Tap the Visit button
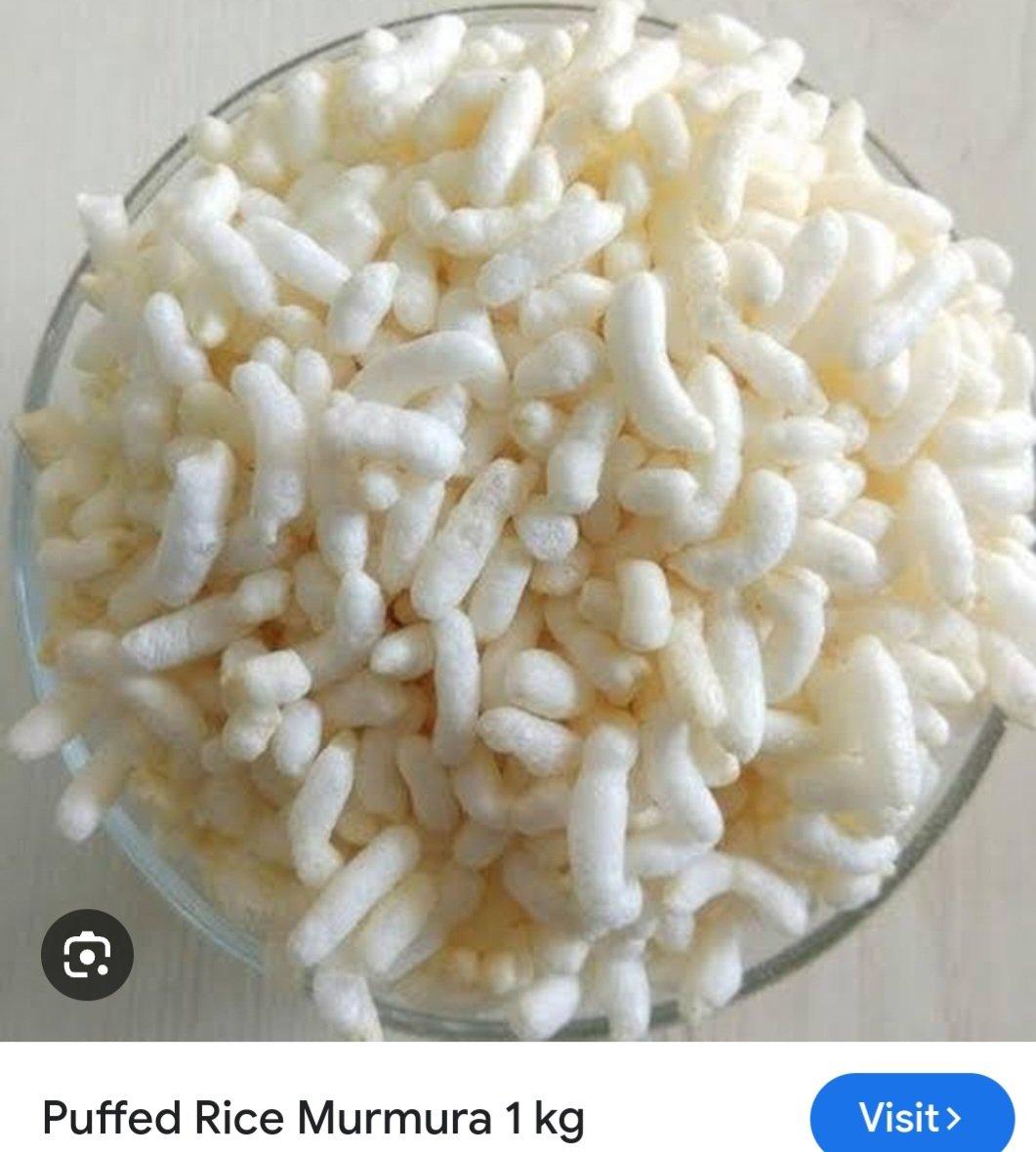This screenshot has height=1152, width=1036. 911,1116
